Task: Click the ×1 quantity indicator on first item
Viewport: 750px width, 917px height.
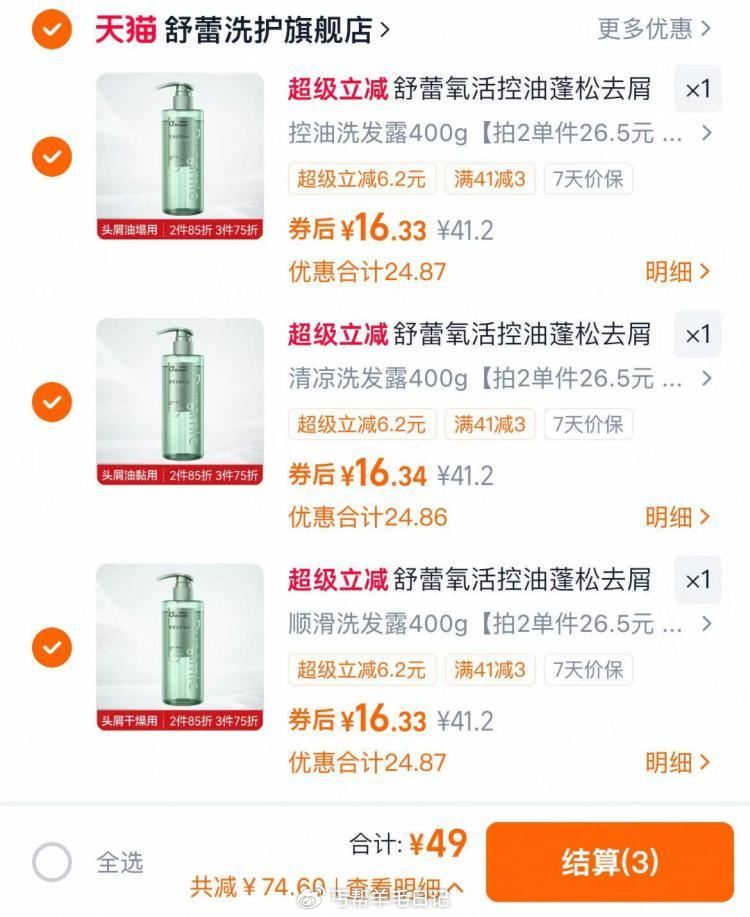Action: [698, 90]
